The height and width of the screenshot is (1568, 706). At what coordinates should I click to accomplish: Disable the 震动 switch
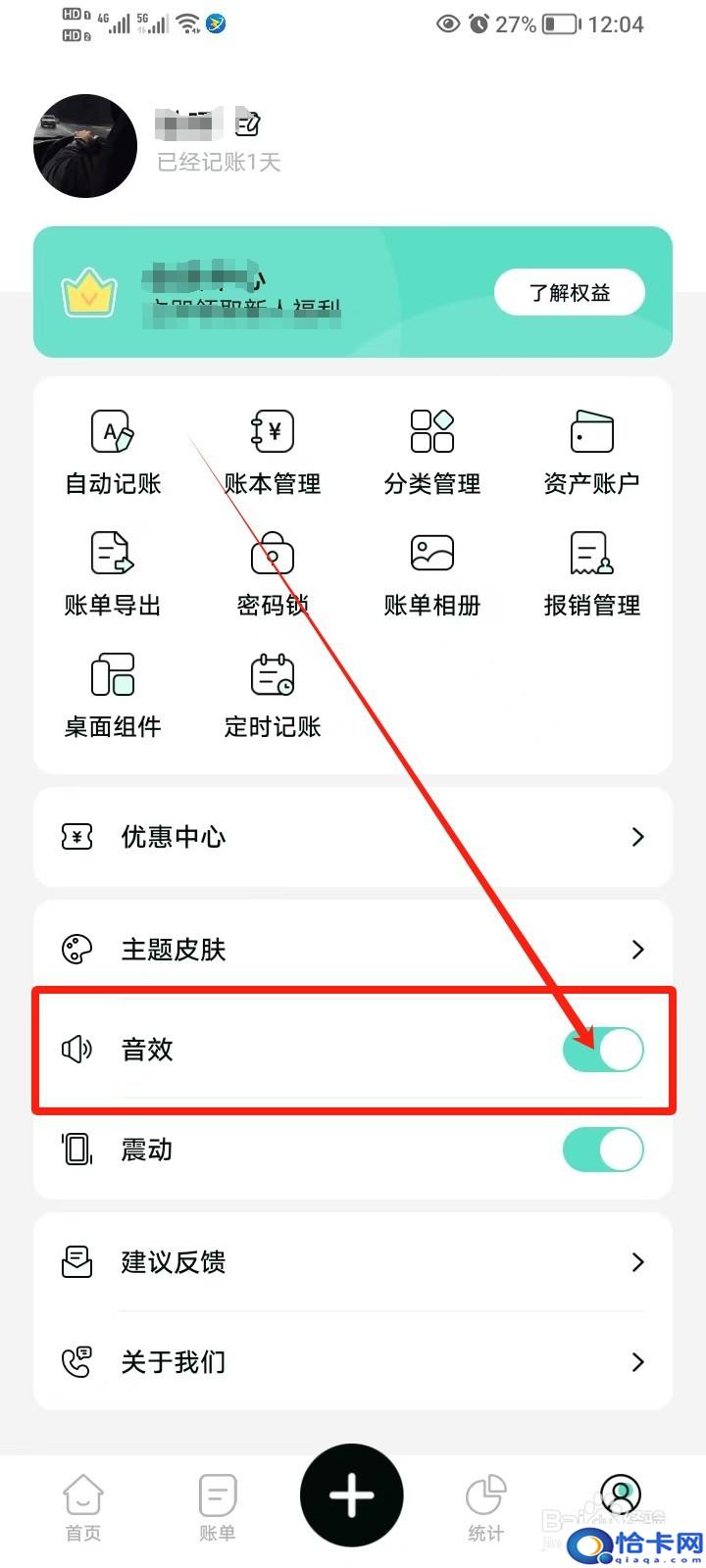coord(603,1150)
